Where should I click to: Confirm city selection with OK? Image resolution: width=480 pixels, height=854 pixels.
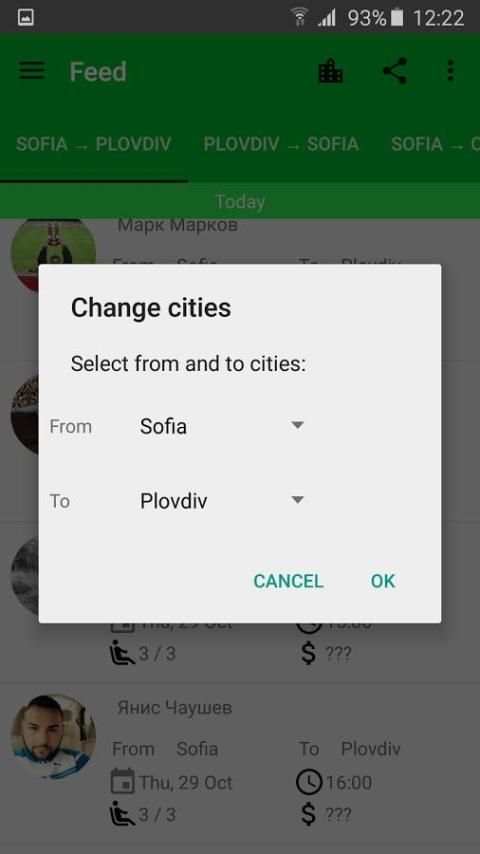(x=382, y=581)
